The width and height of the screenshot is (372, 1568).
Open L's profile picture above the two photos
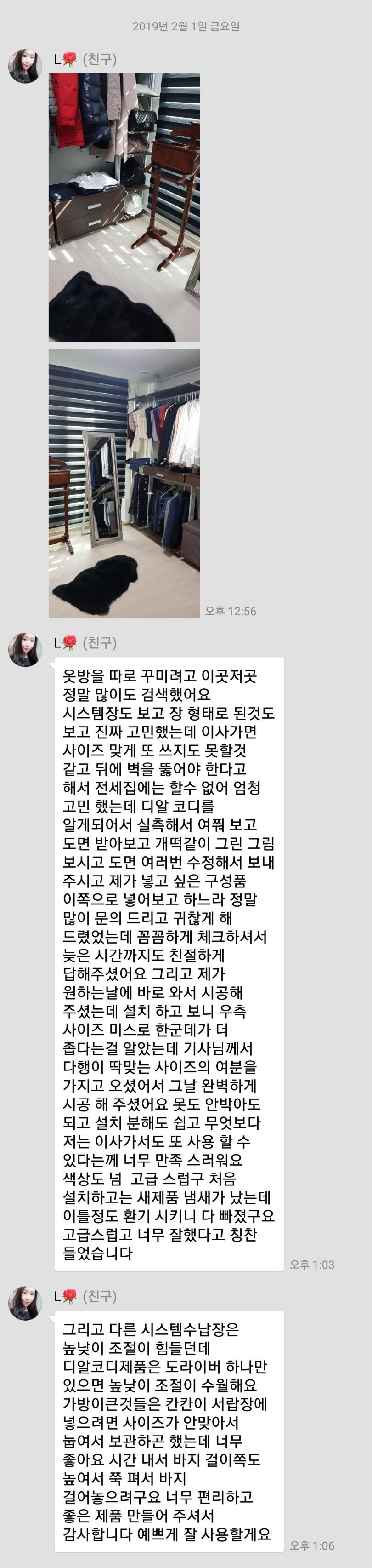click(25, 66)
